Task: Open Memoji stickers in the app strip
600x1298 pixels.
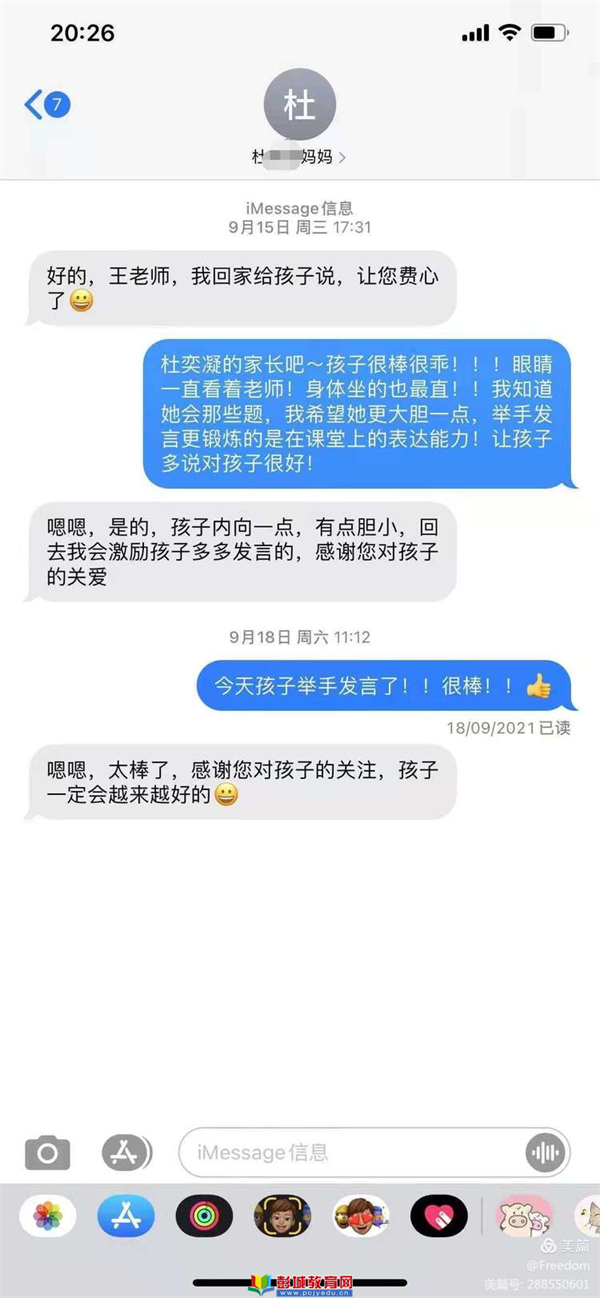Action: tap(282, 1216)
